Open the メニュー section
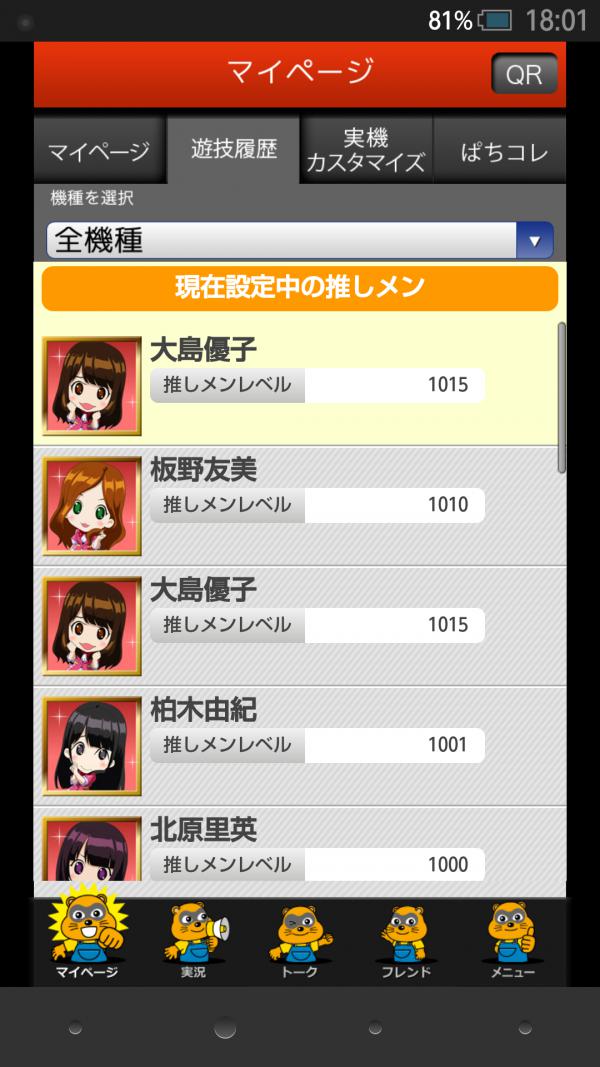This screenshot has height=1067, width=600. [x=512, y=940]
